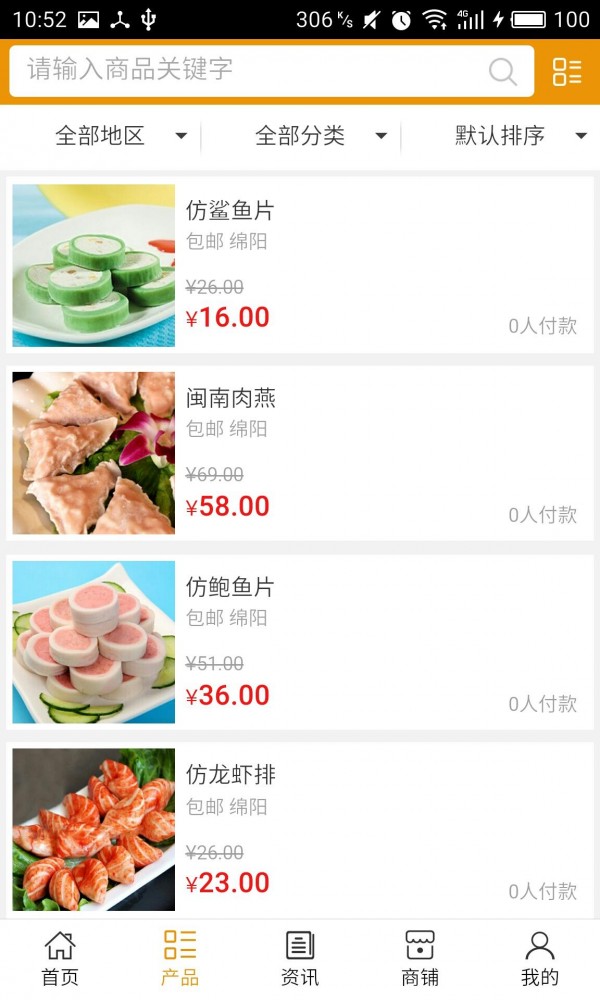Open the 仿鲨鱼片 product card

click(x=300, y=265)
